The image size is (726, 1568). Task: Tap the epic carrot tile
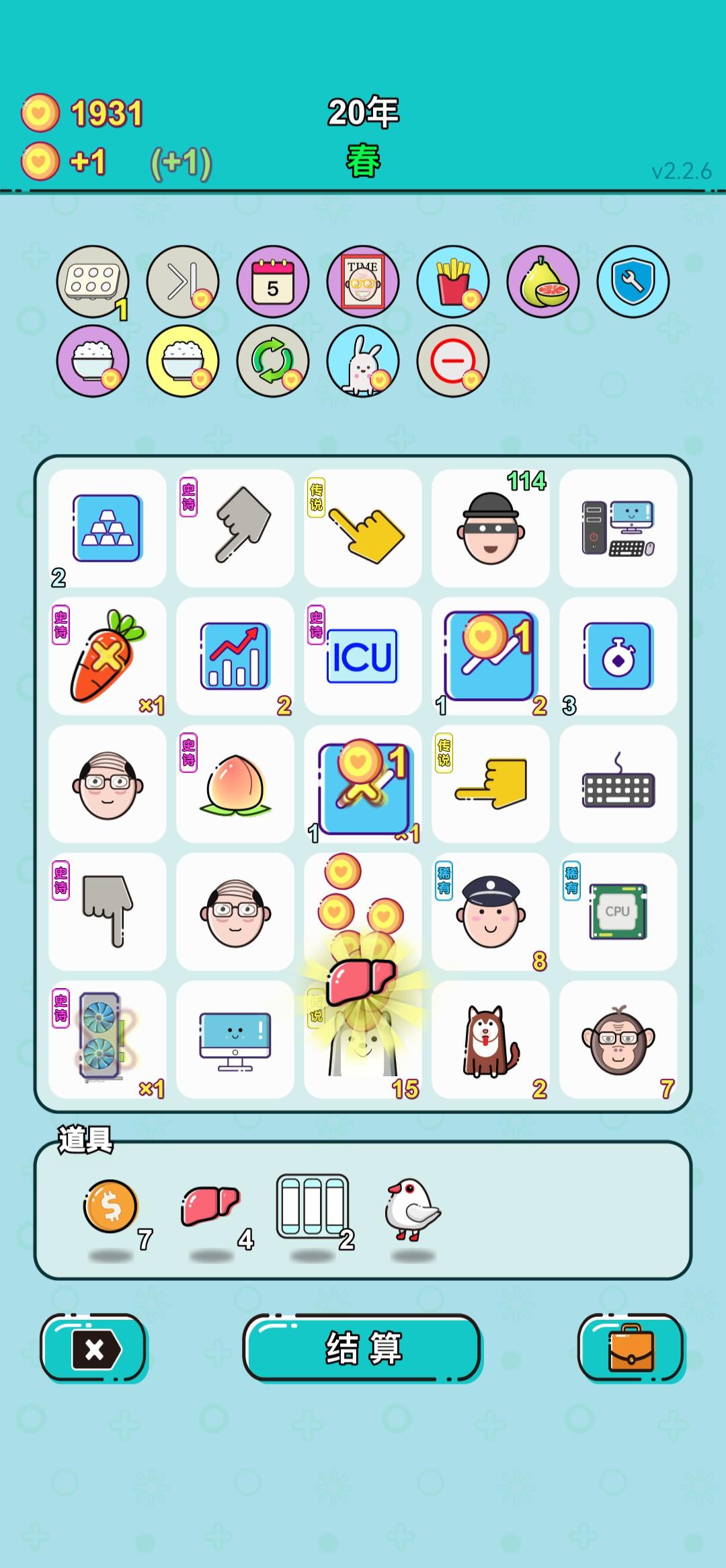pos(106,656)
